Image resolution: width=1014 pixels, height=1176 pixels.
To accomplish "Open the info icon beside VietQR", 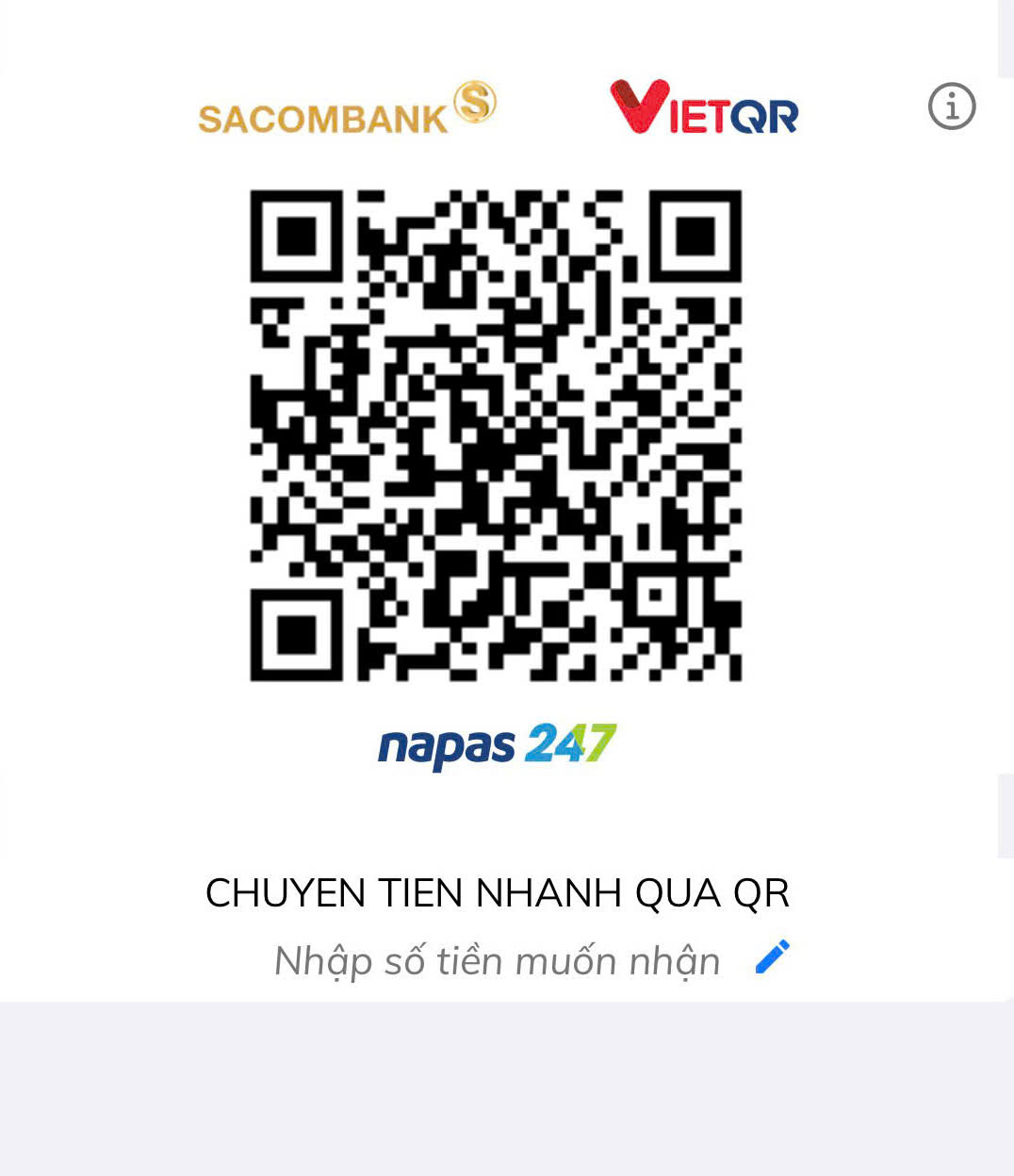I will pos(952,106).
